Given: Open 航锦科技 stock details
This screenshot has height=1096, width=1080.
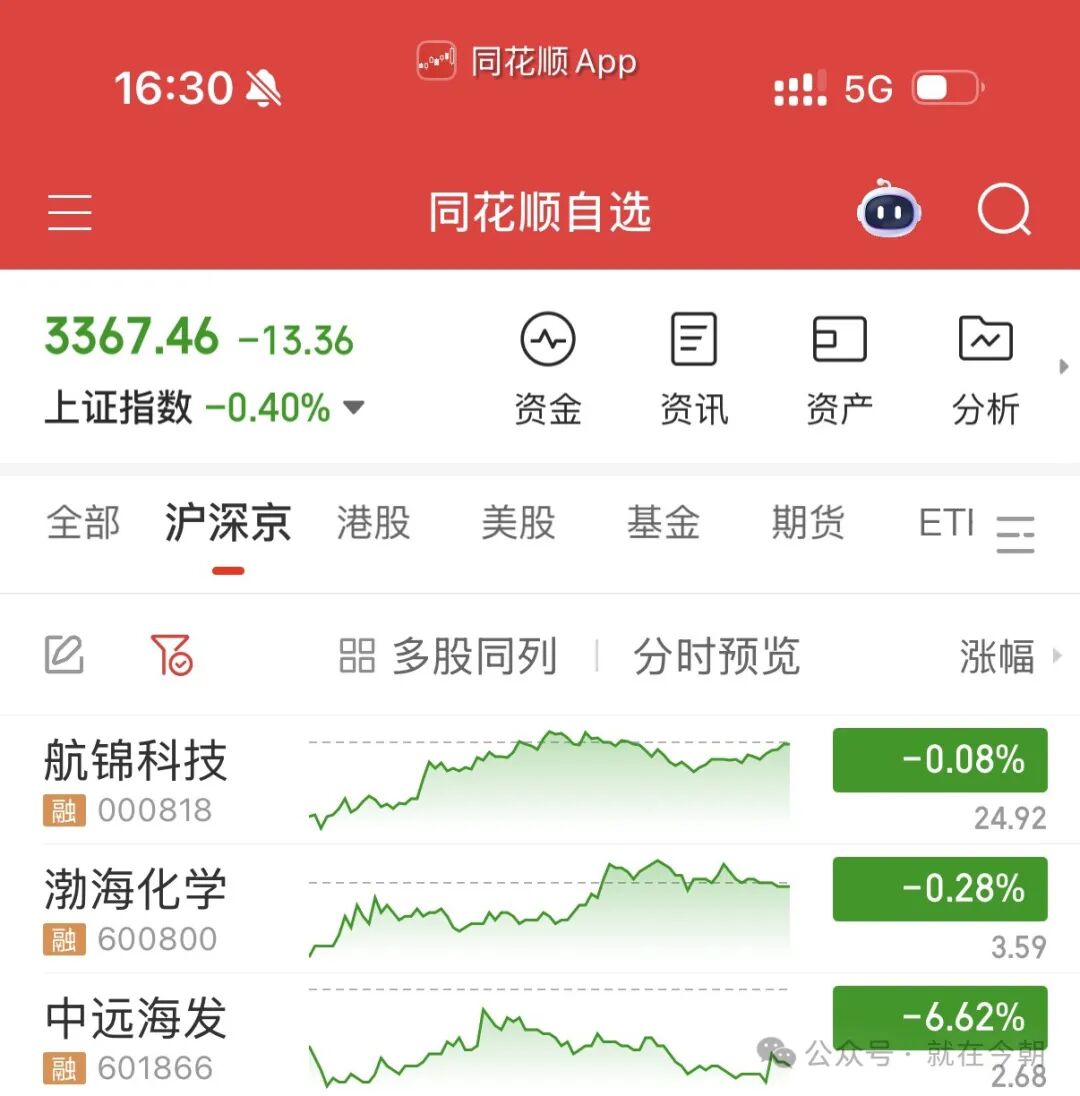Looking at the screenshot, I should [x=136, y=778].
